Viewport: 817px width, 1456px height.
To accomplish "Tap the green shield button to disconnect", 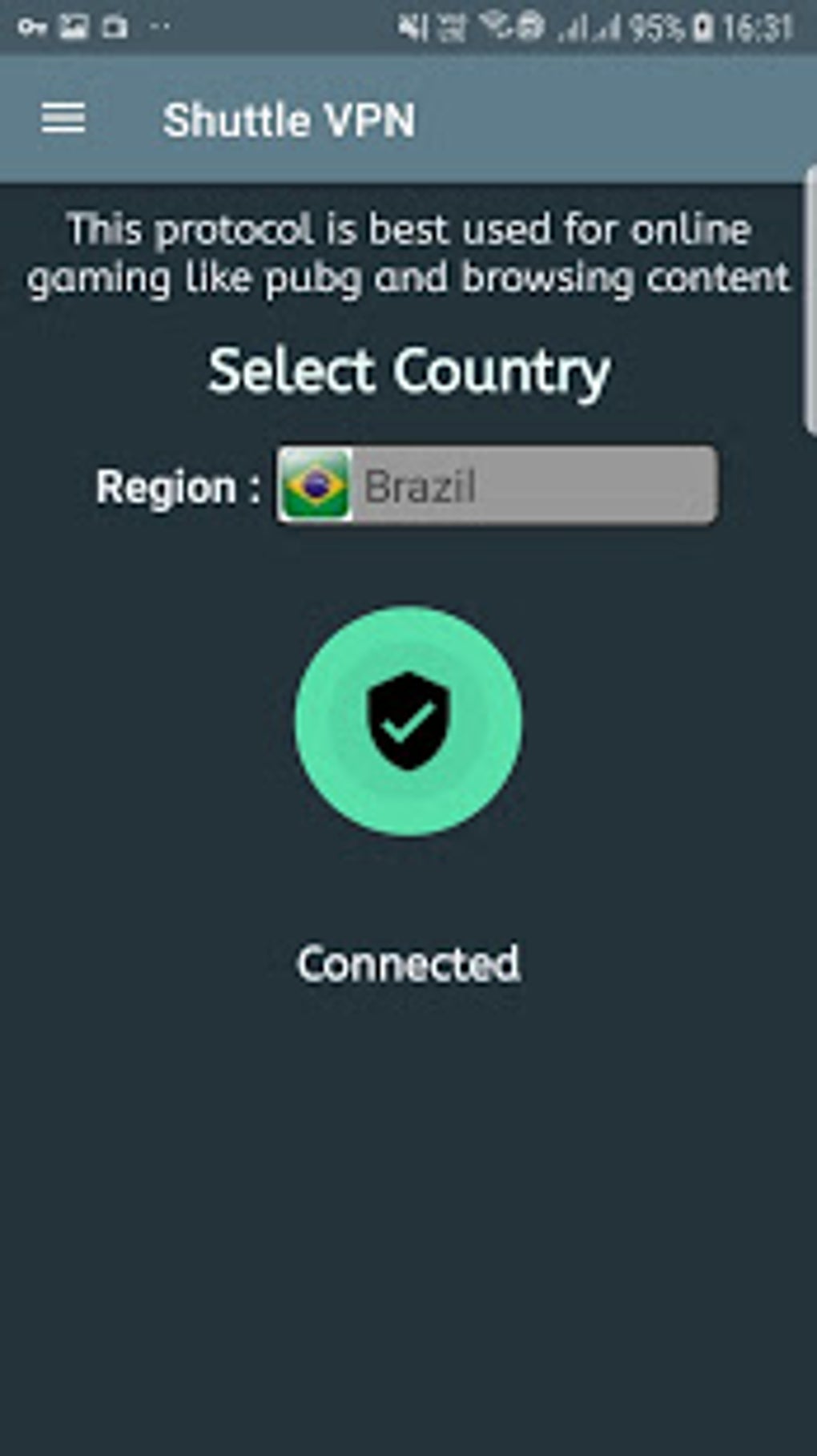I will pos(408,721).
